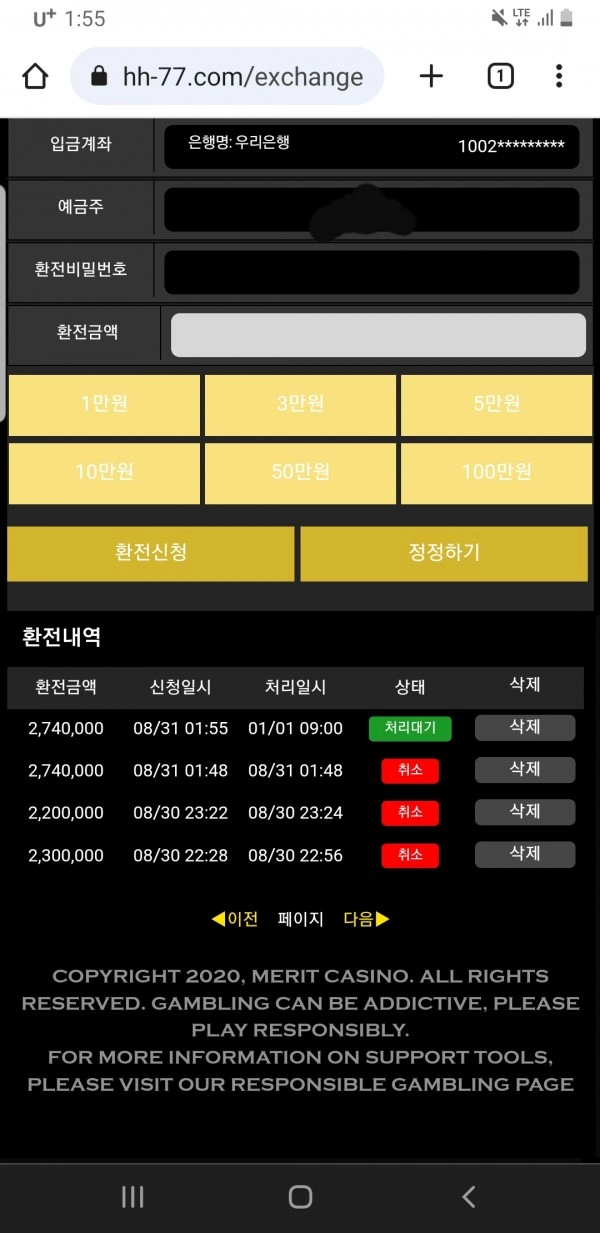The image size is (600, 1233).
Task: Open a new browser tab
Action: [431, 76]
